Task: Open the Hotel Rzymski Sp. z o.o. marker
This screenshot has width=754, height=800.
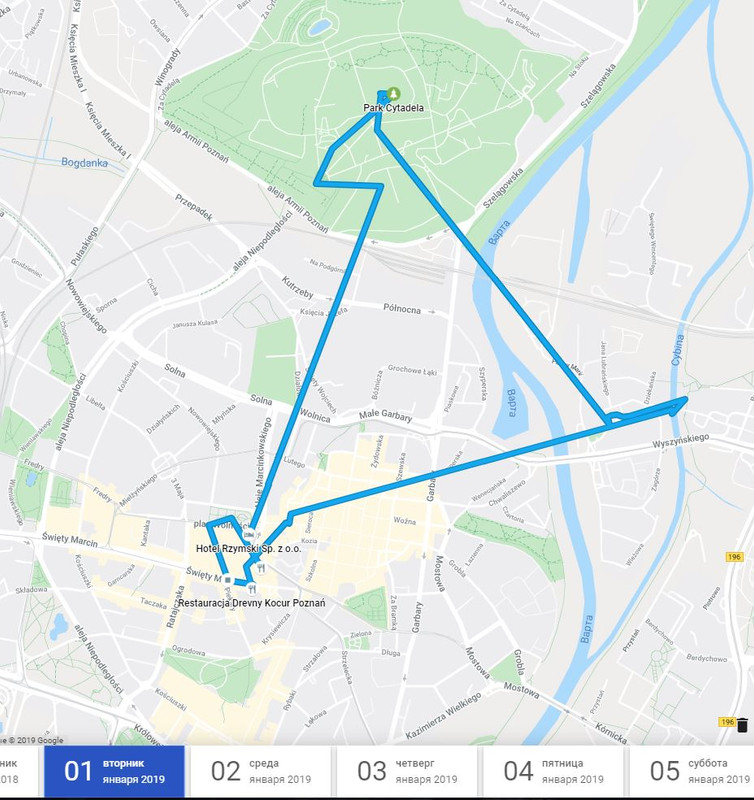Action: pyautogui.click(x=248, y=536)
